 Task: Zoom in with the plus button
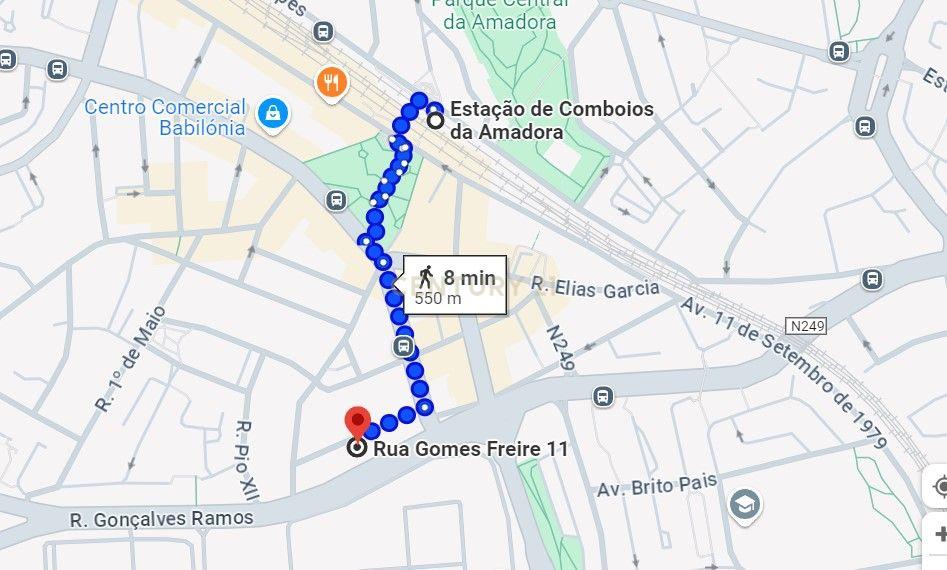[940, 535]
